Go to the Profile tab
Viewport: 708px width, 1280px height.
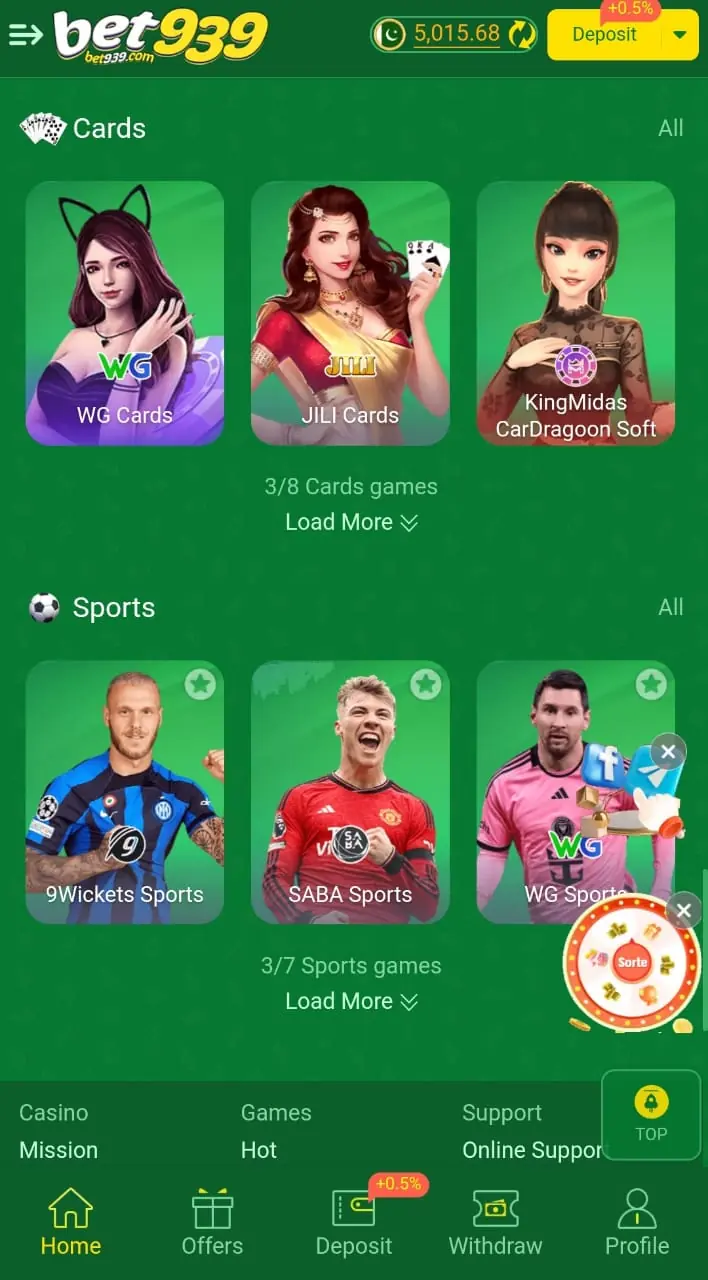(x=637, y=1221)
